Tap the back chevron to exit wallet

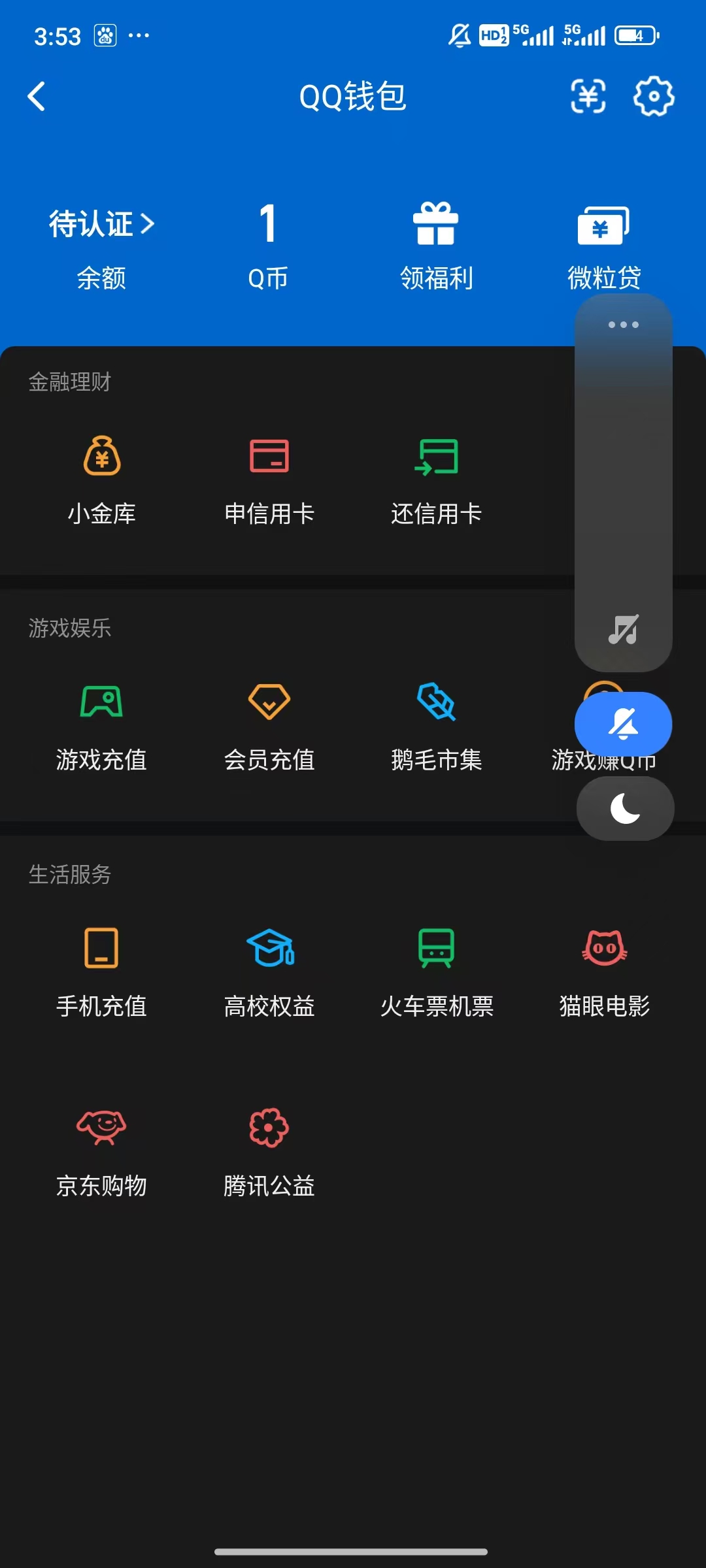point(37,96)
